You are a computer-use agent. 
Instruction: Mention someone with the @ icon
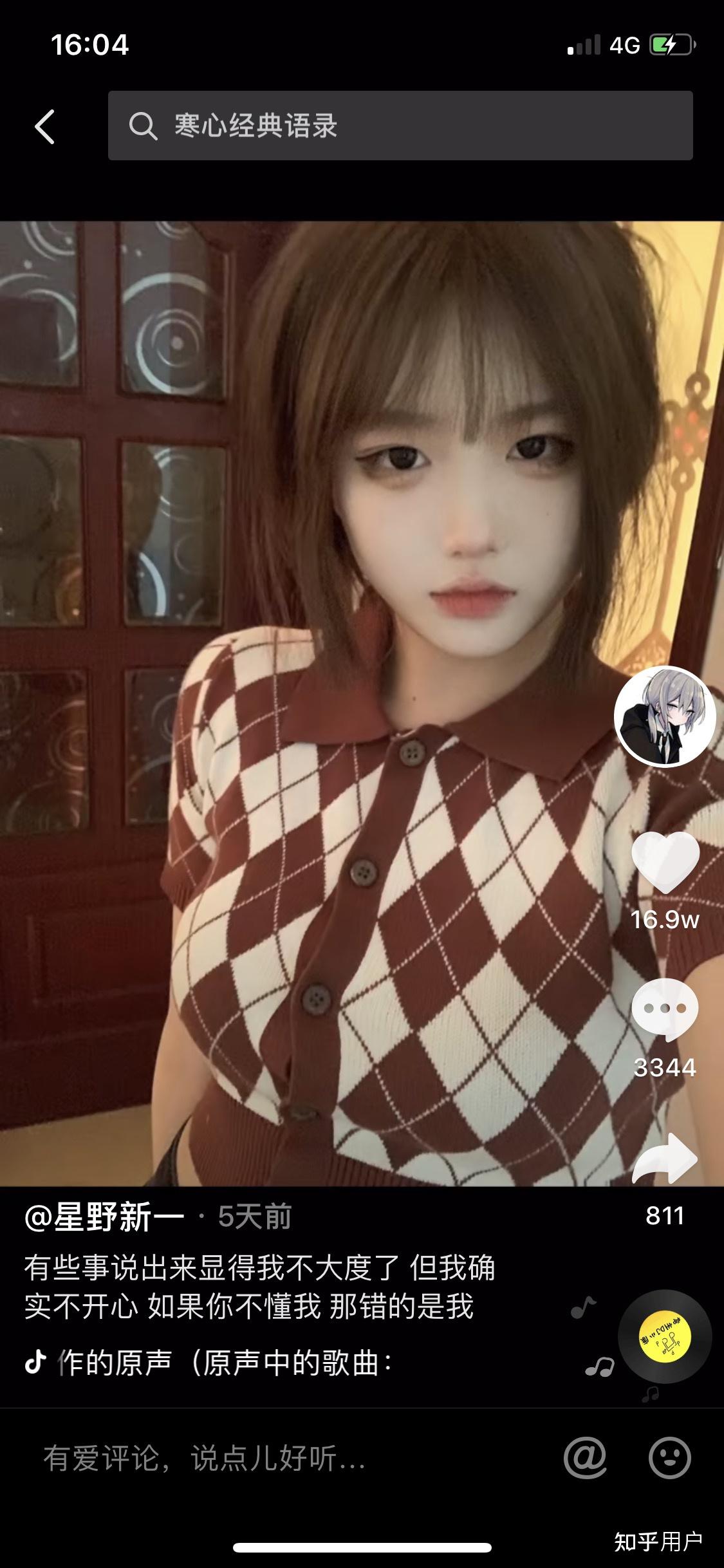pos(585,1458)
